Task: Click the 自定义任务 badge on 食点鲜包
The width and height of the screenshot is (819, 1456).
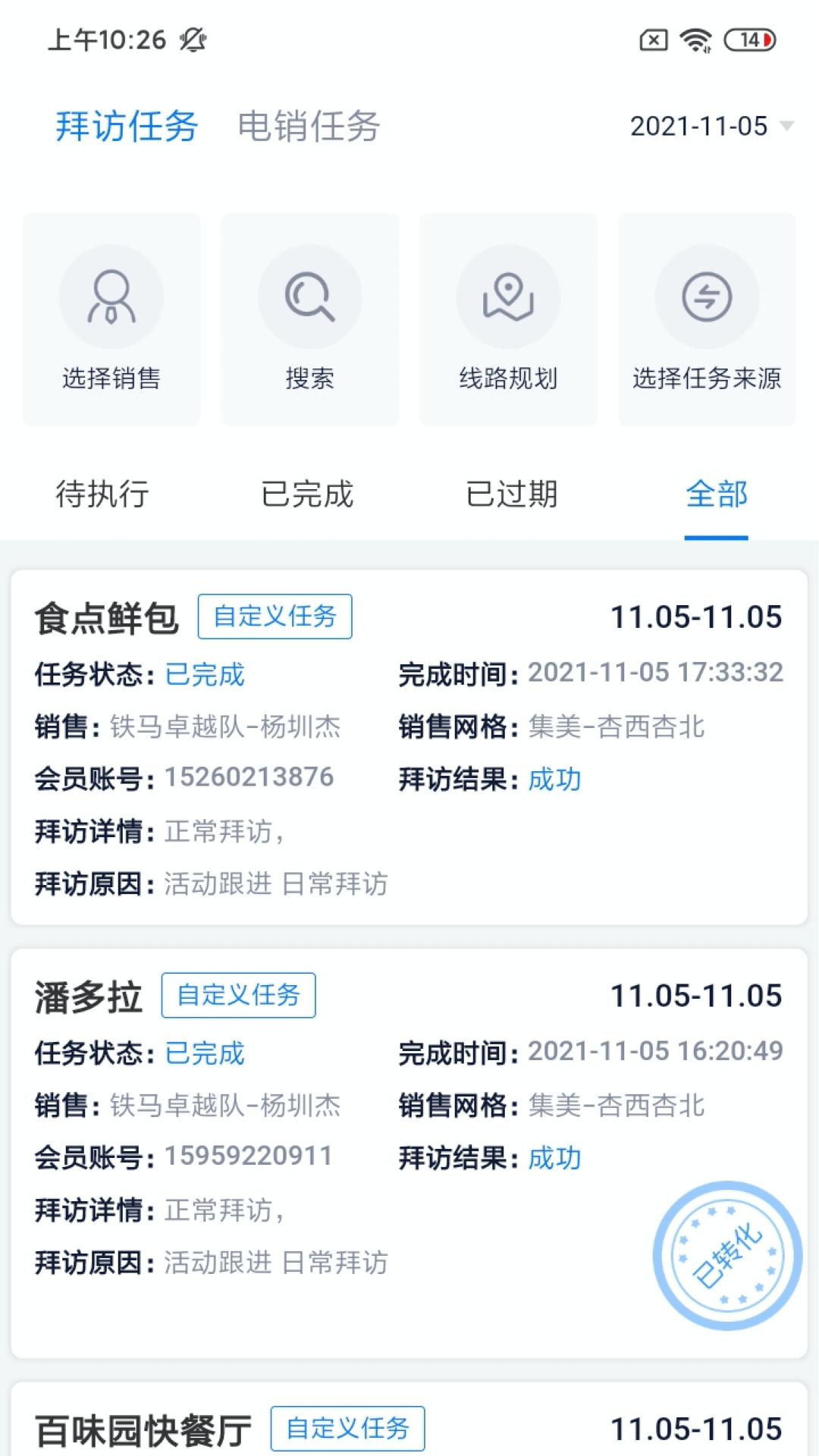Action: tap(275, 617)
